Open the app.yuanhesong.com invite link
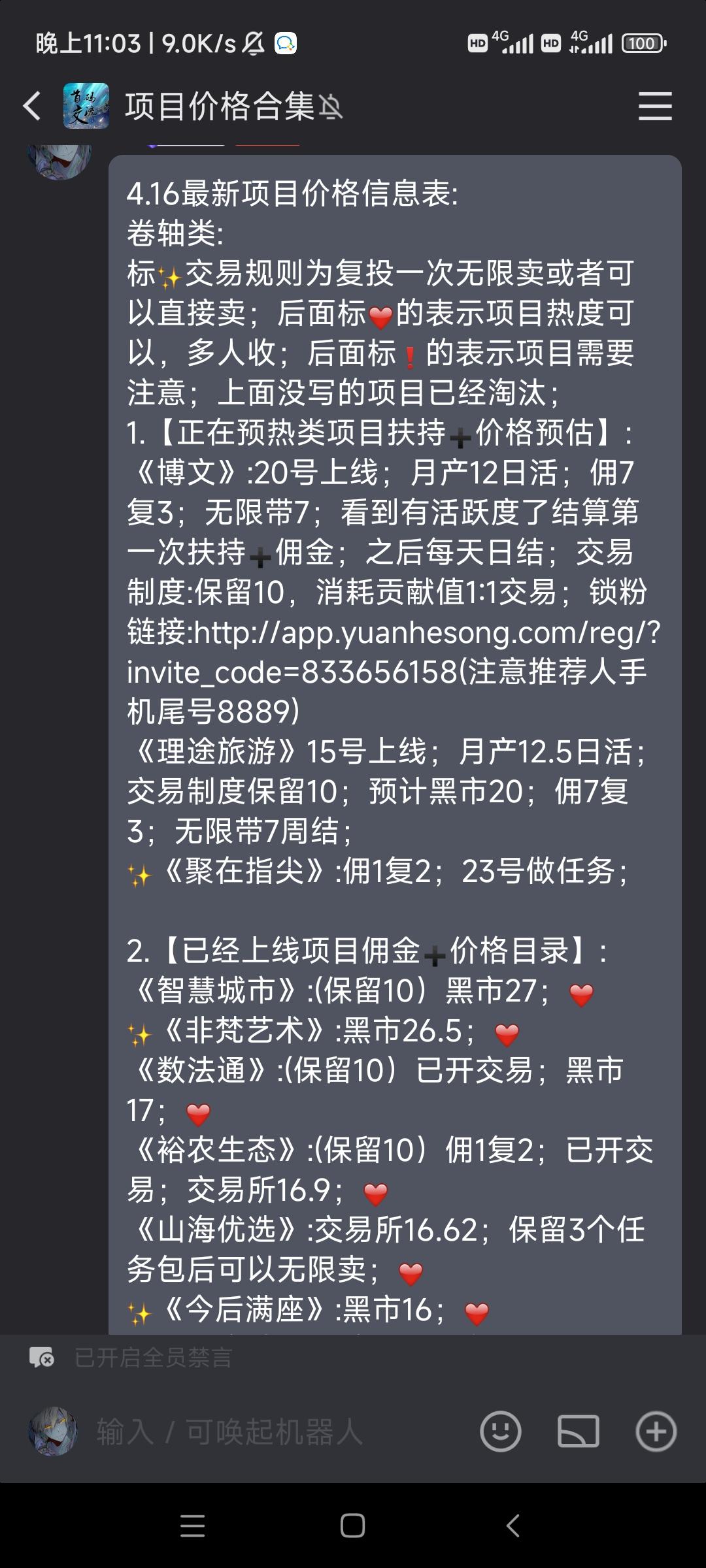 click(x=394, y=652)
